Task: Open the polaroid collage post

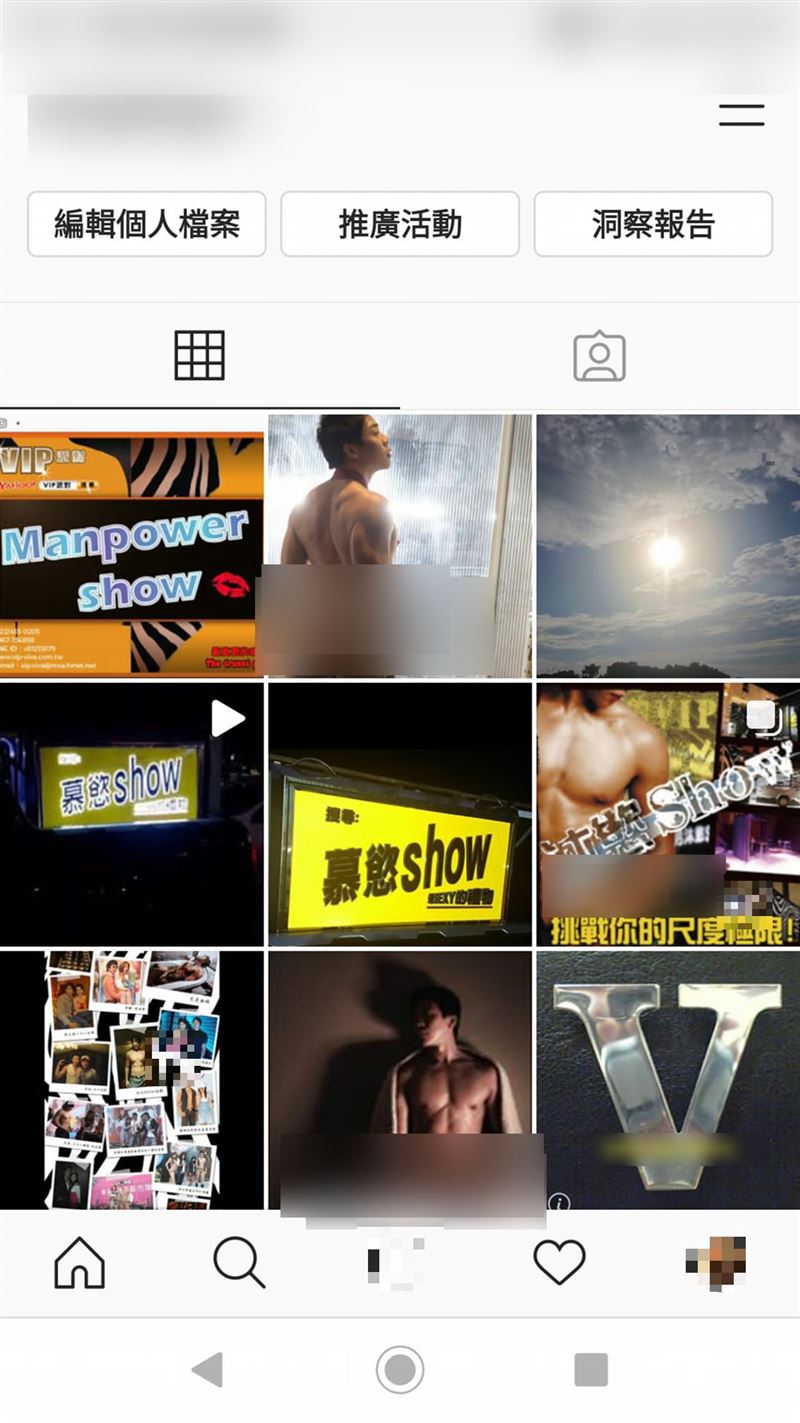Action: [131, 1080]
